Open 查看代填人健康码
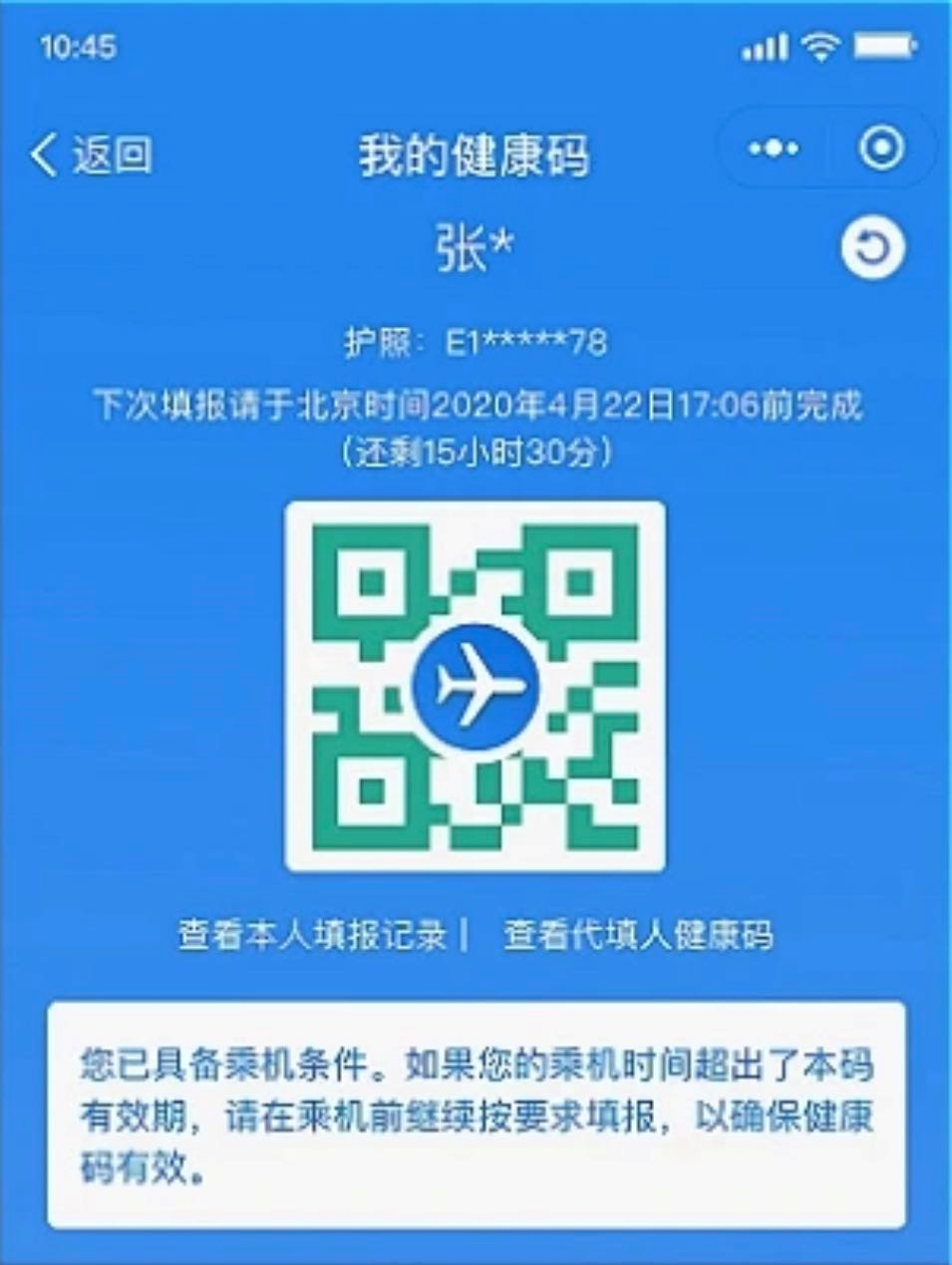The height and width of the screenshot is (1265, 952). [638, 935]
